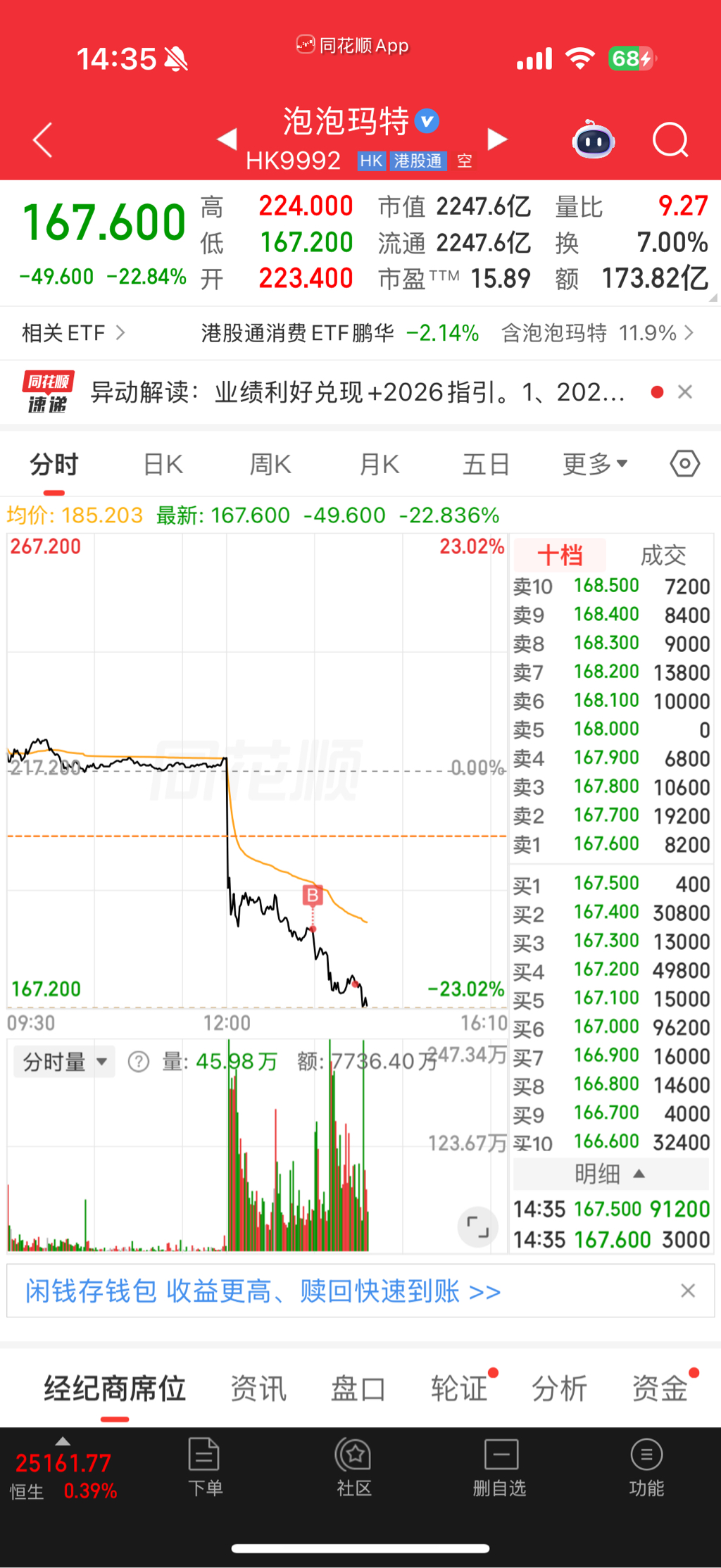The height and width of the screenshot is (1568, 721).
Task: Open the 分时量 indicator dropdown
Action: [65, 1061]
